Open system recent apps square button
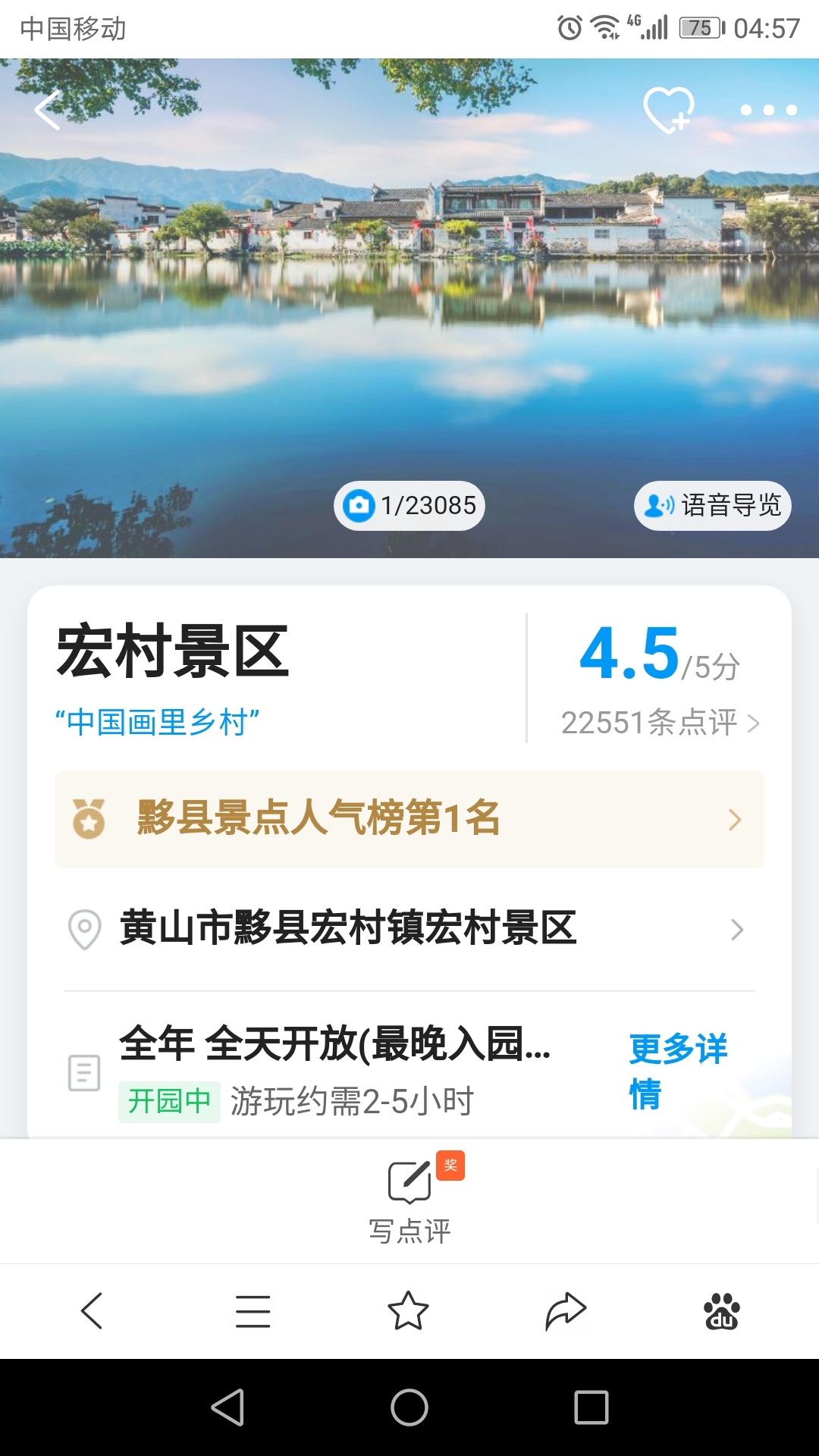Image resolution: width=819 pixels, height=1456 pixels. (x=591, y=1408)
